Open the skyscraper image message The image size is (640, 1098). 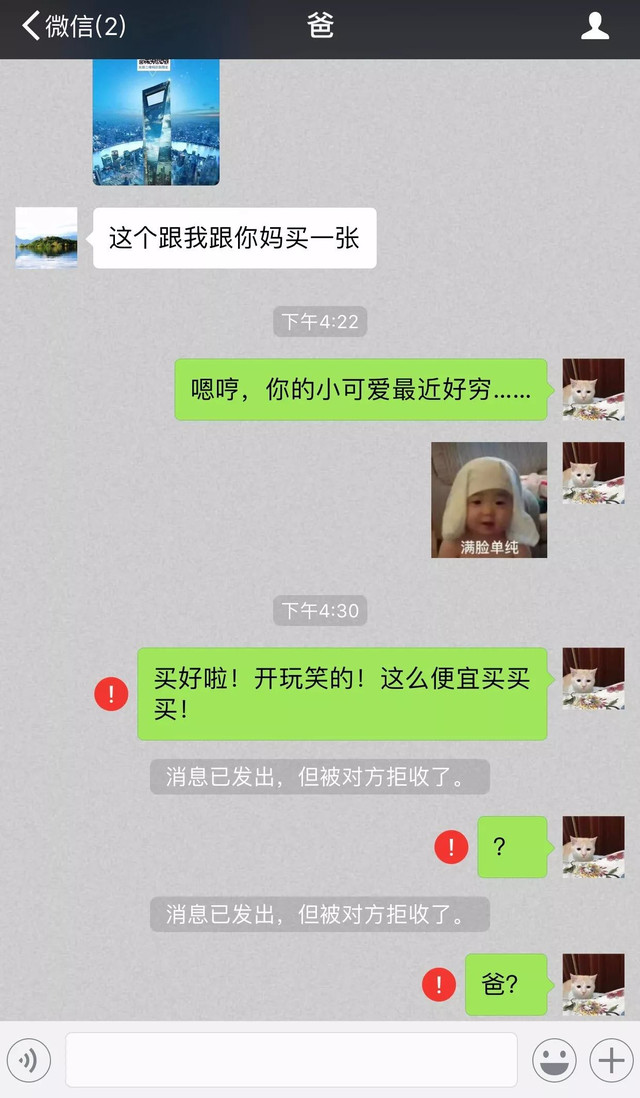pyautogui.click(x=156, y=121)
